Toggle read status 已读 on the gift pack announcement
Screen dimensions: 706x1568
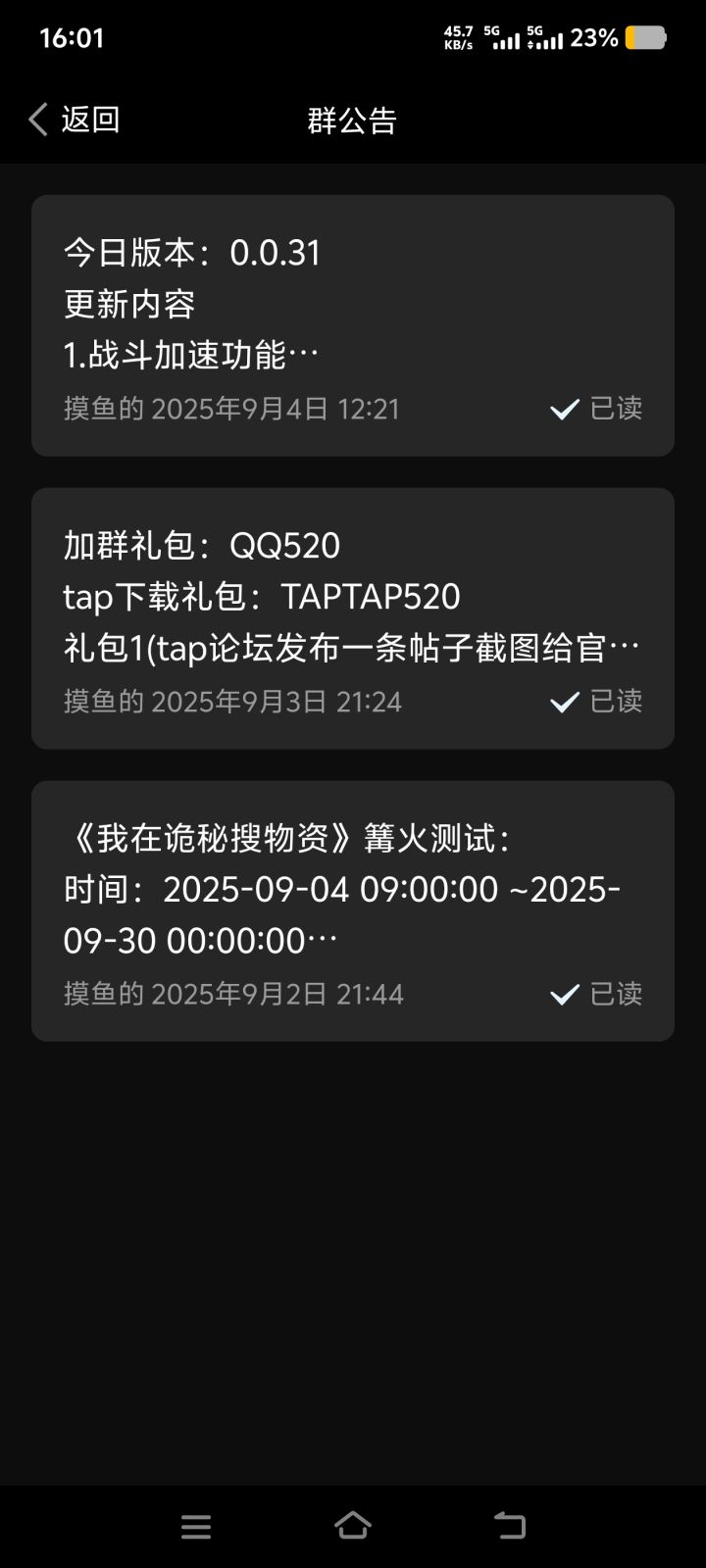(x=618, y=701)
